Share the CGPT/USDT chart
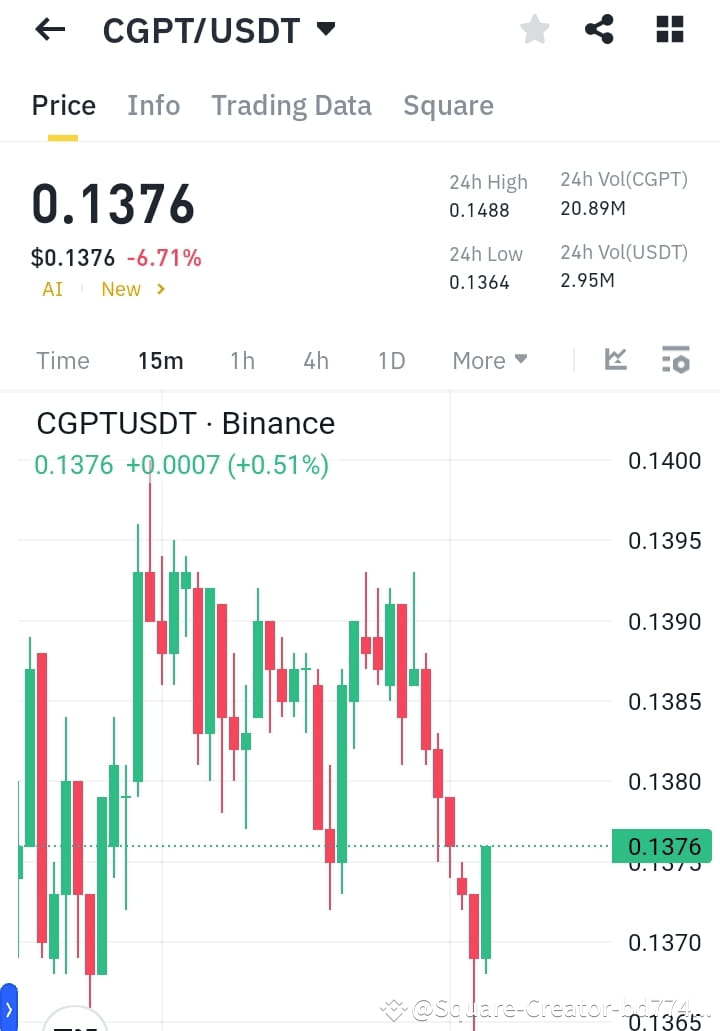 click(x=600, y=29)
